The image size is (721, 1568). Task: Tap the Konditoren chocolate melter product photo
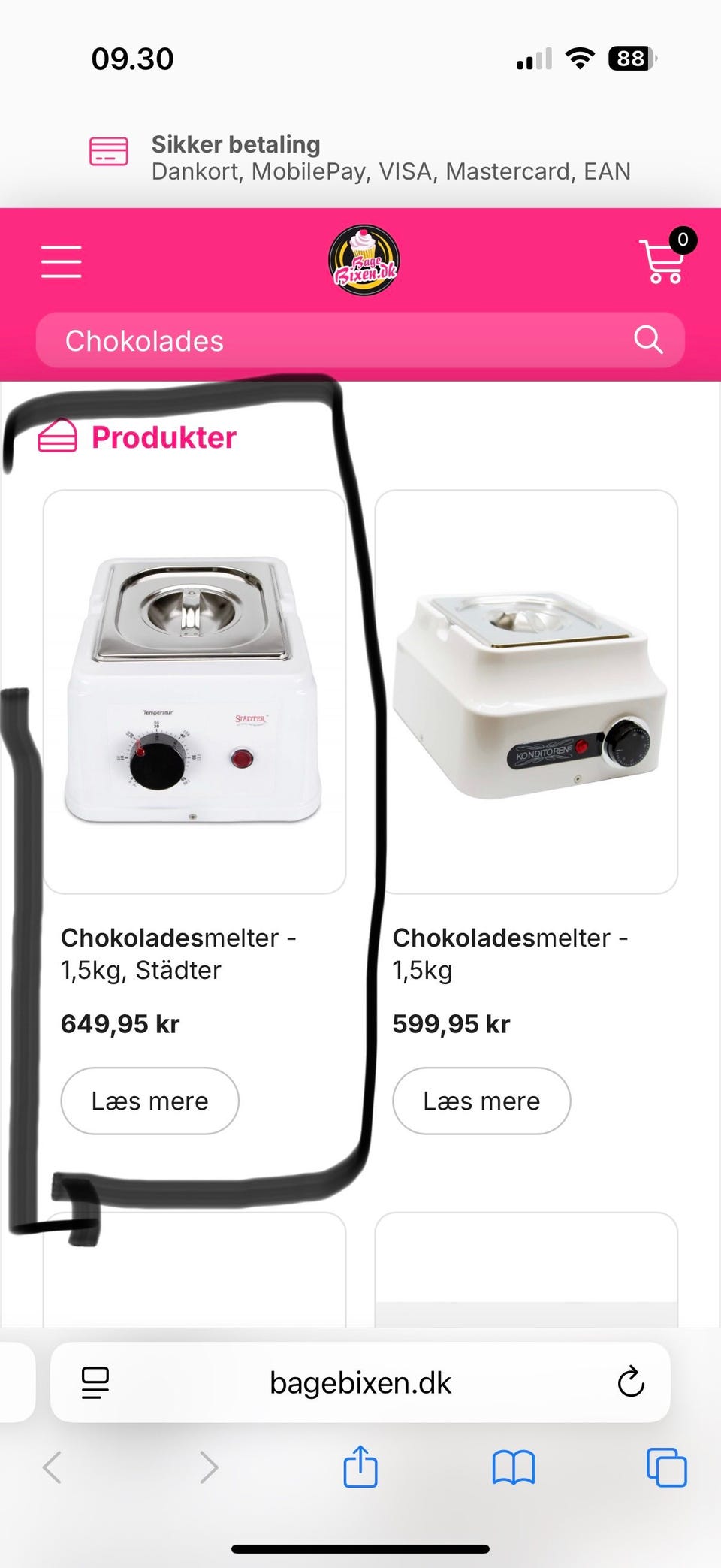tap(527, 687)
